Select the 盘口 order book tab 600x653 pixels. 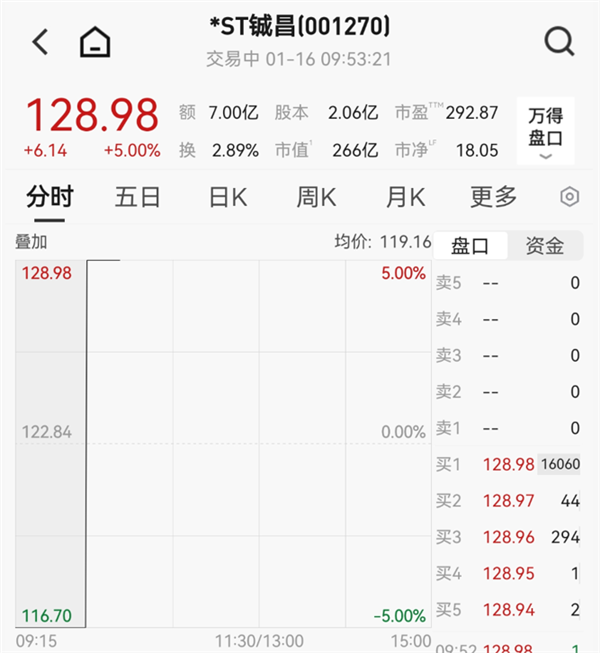pos(470,245)
